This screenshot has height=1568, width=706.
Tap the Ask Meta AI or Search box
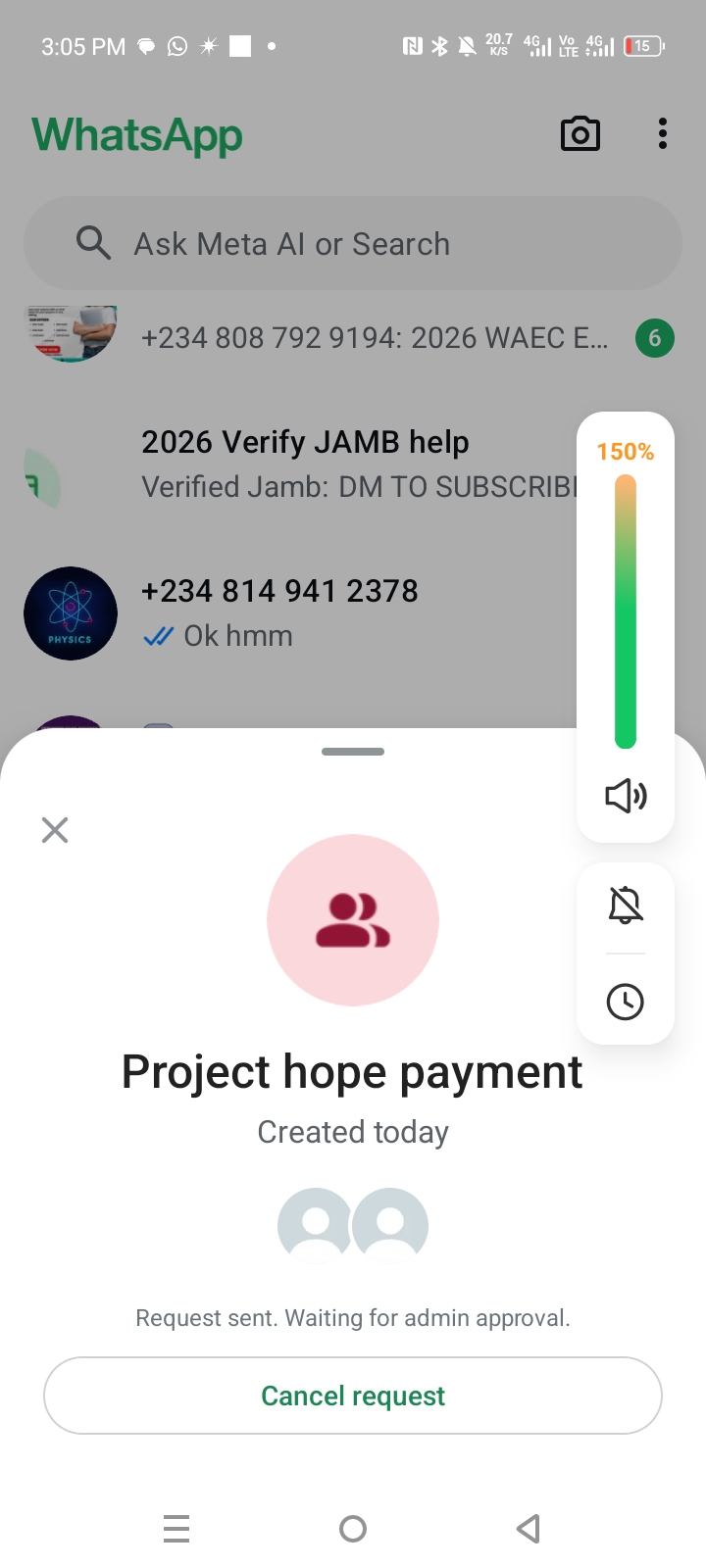353,243
